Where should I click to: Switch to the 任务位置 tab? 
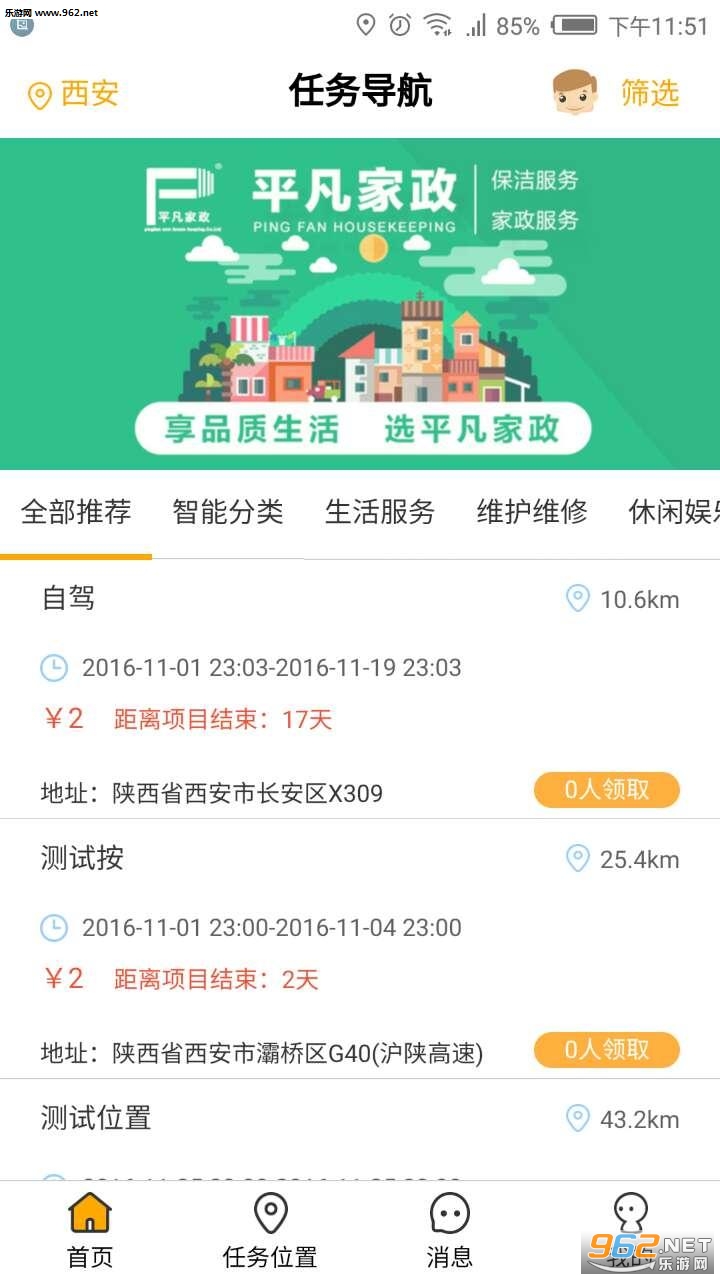coord(270,1231)
